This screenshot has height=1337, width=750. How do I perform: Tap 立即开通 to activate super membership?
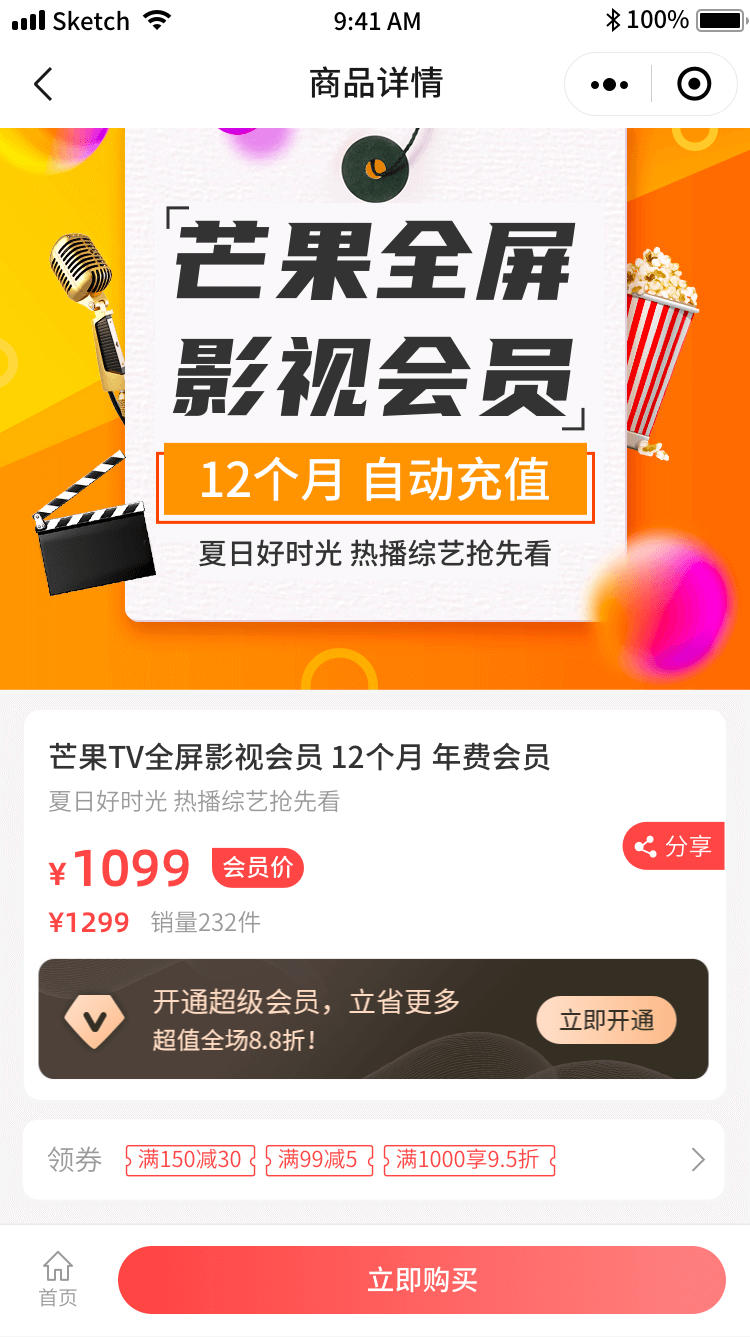[x=606, y=1020]
